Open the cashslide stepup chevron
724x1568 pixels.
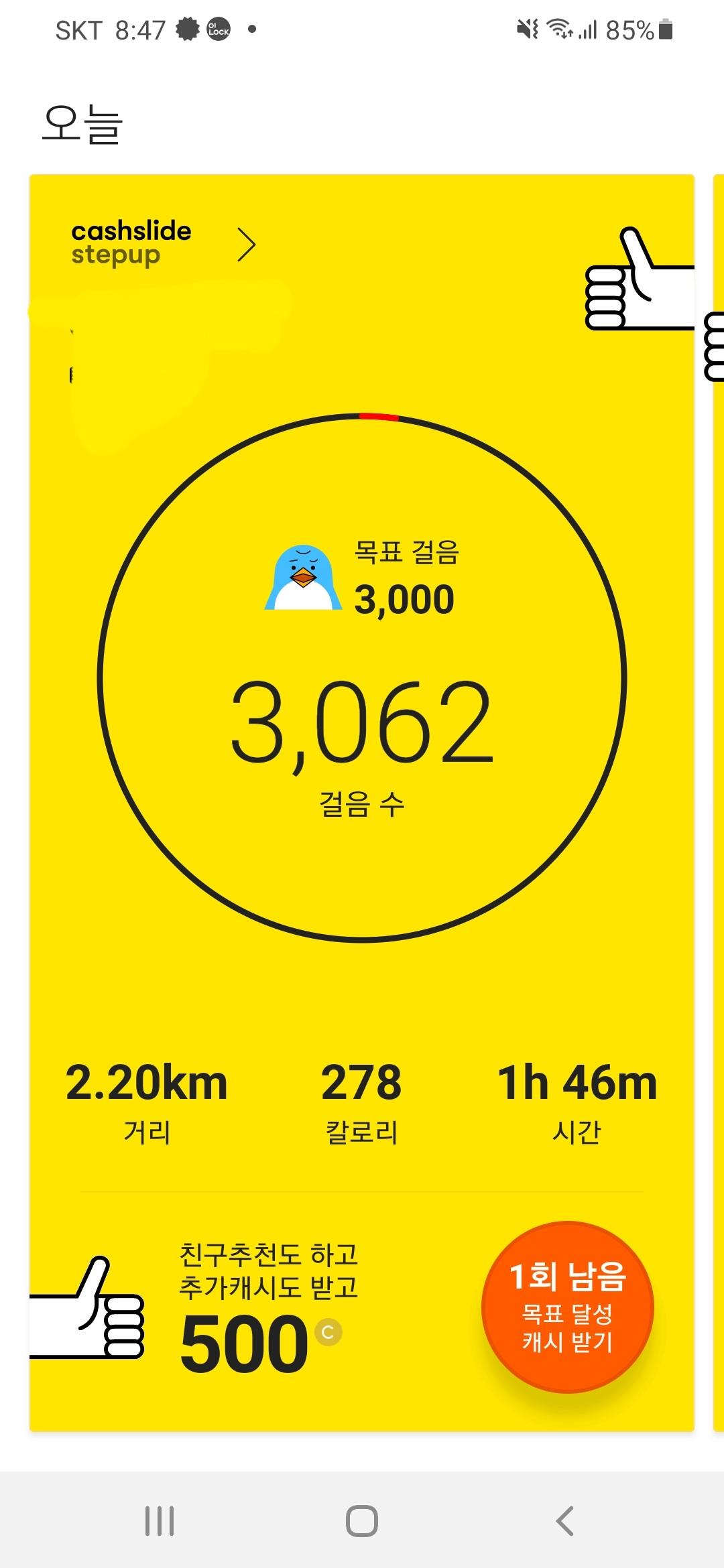point(247,245)
